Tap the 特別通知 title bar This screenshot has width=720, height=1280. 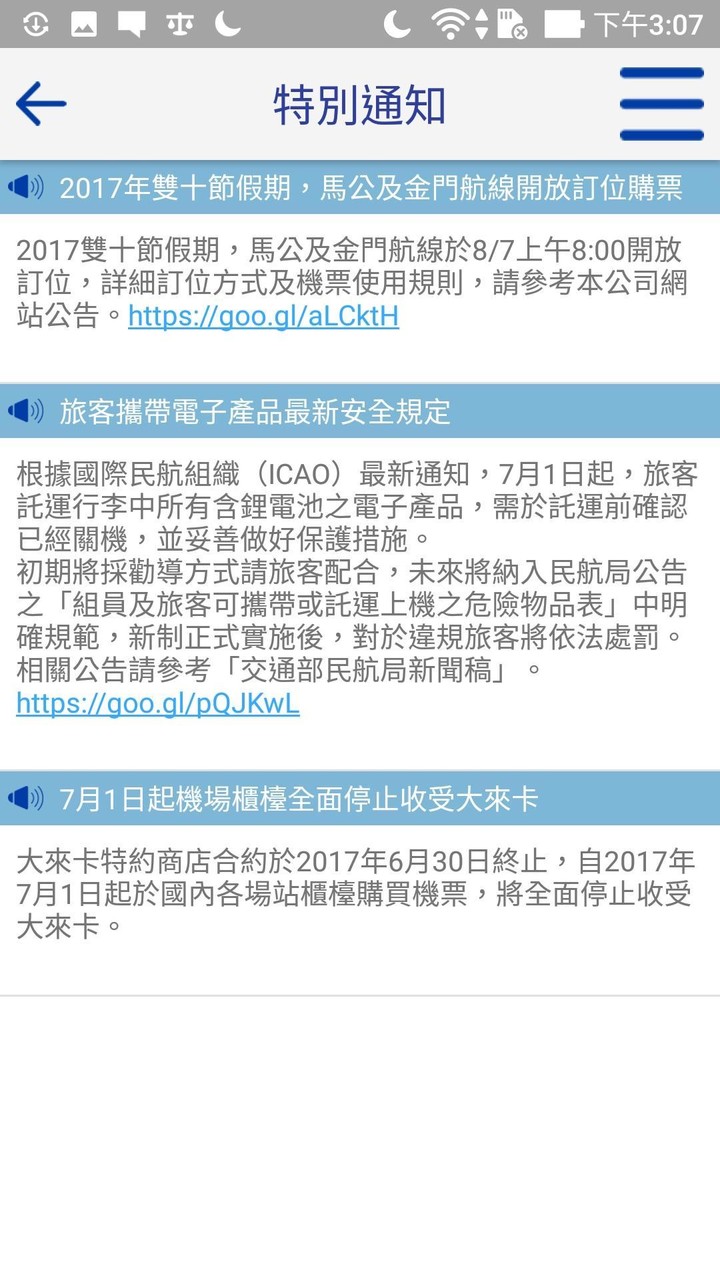(x=360, y=103)
